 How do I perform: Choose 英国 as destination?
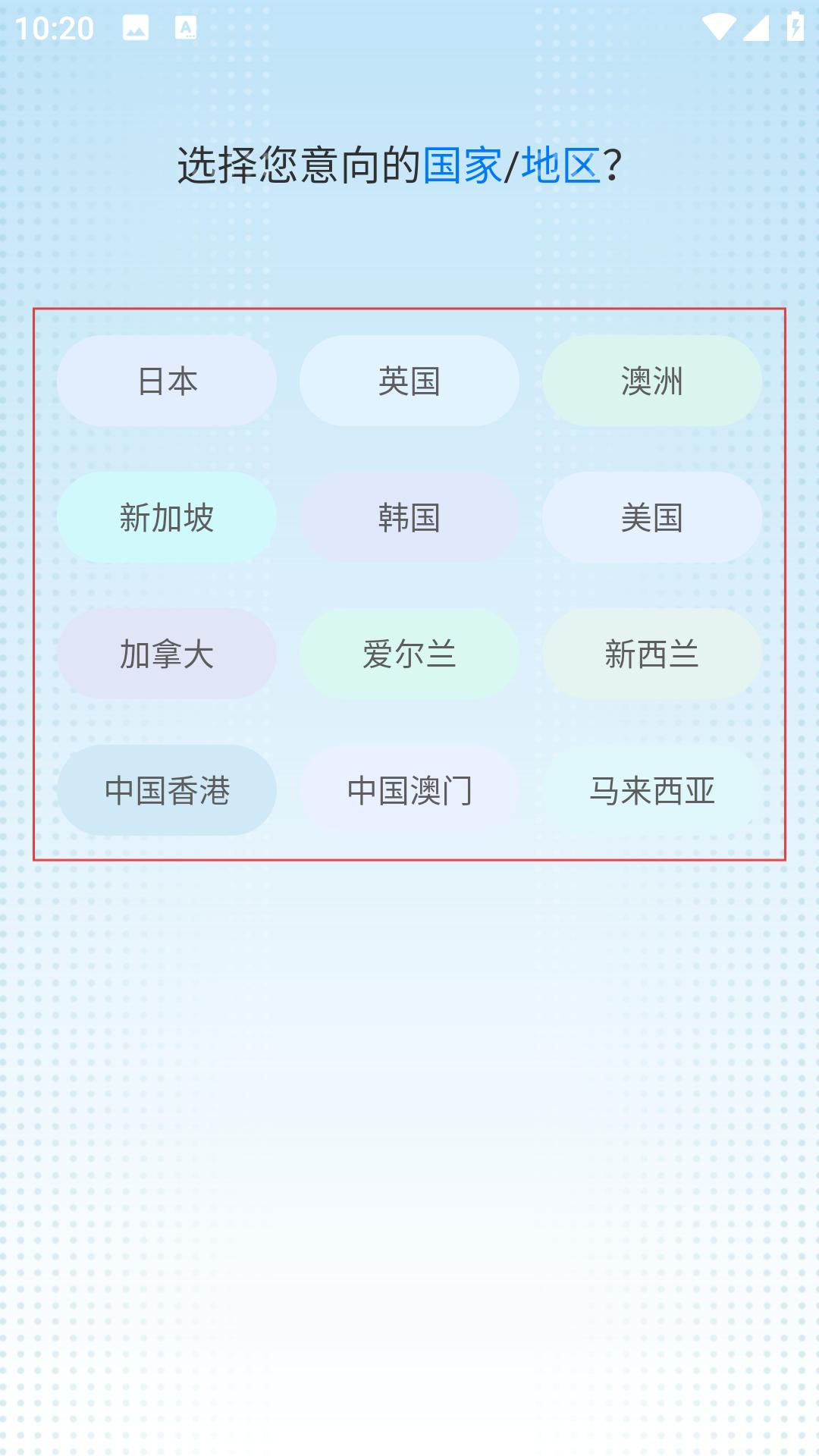pos(409,381)
